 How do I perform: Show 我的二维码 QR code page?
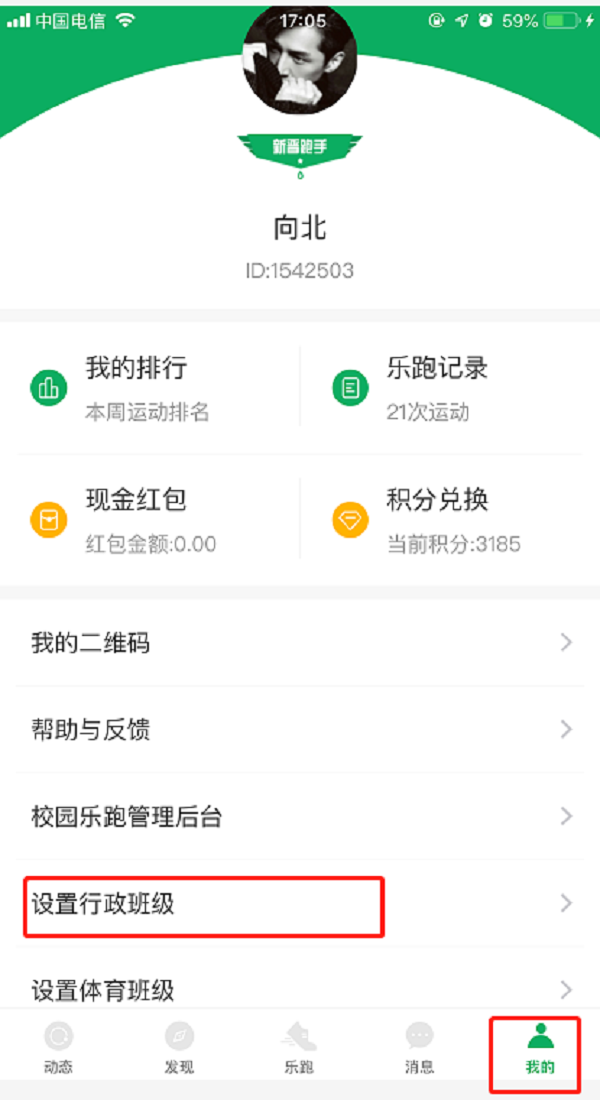(300, 643)
